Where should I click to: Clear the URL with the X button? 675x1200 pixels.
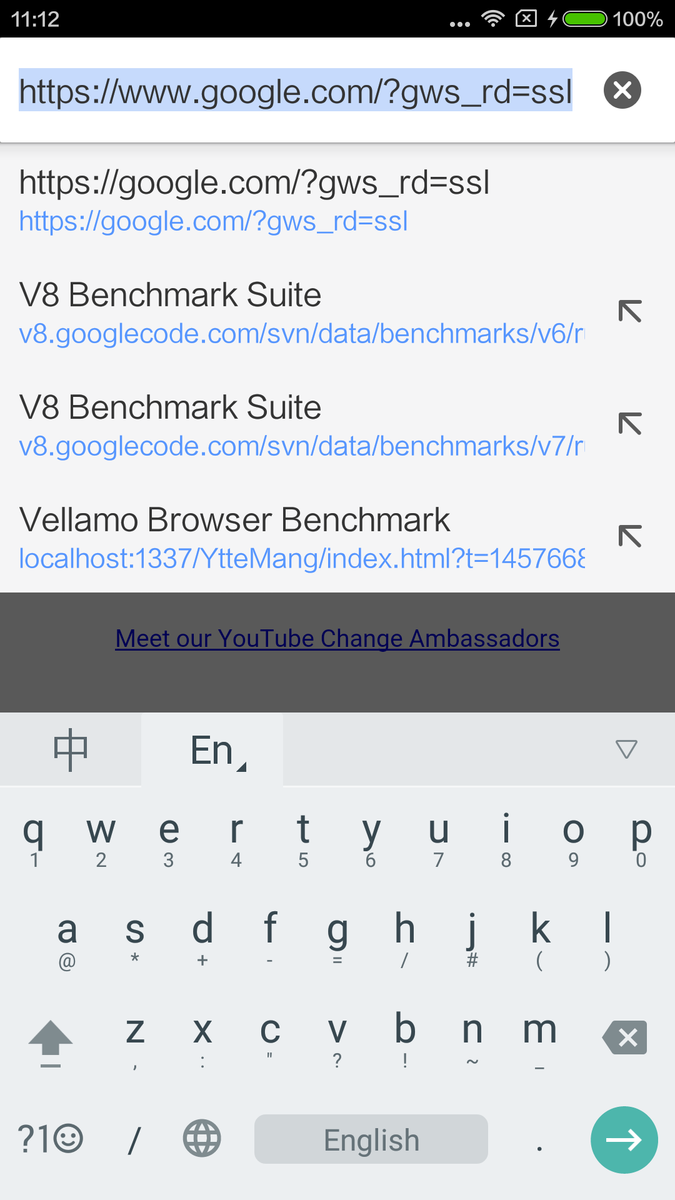click(622, 91)
